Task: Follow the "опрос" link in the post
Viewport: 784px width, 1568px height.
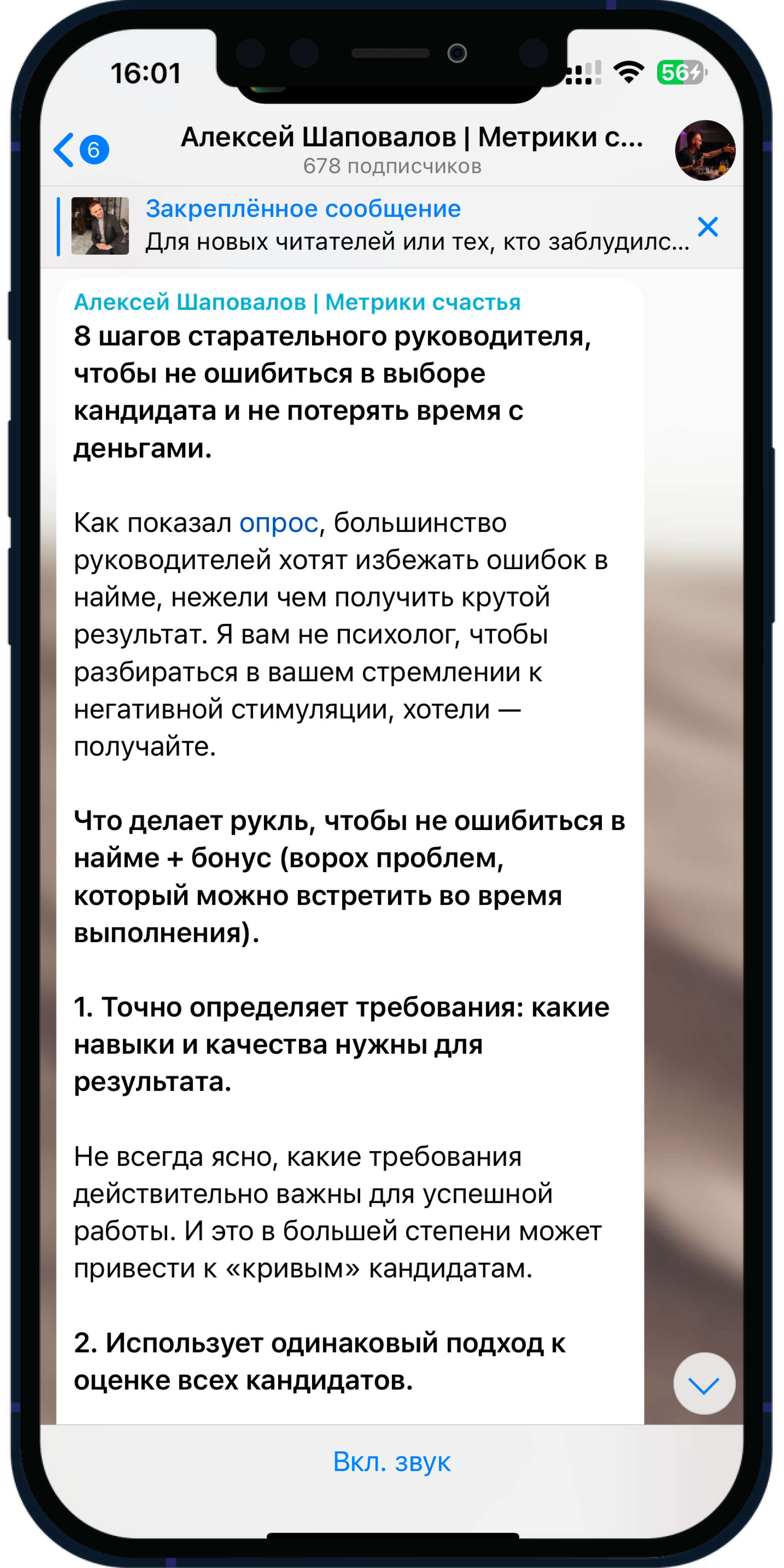Action: [279, 522]
